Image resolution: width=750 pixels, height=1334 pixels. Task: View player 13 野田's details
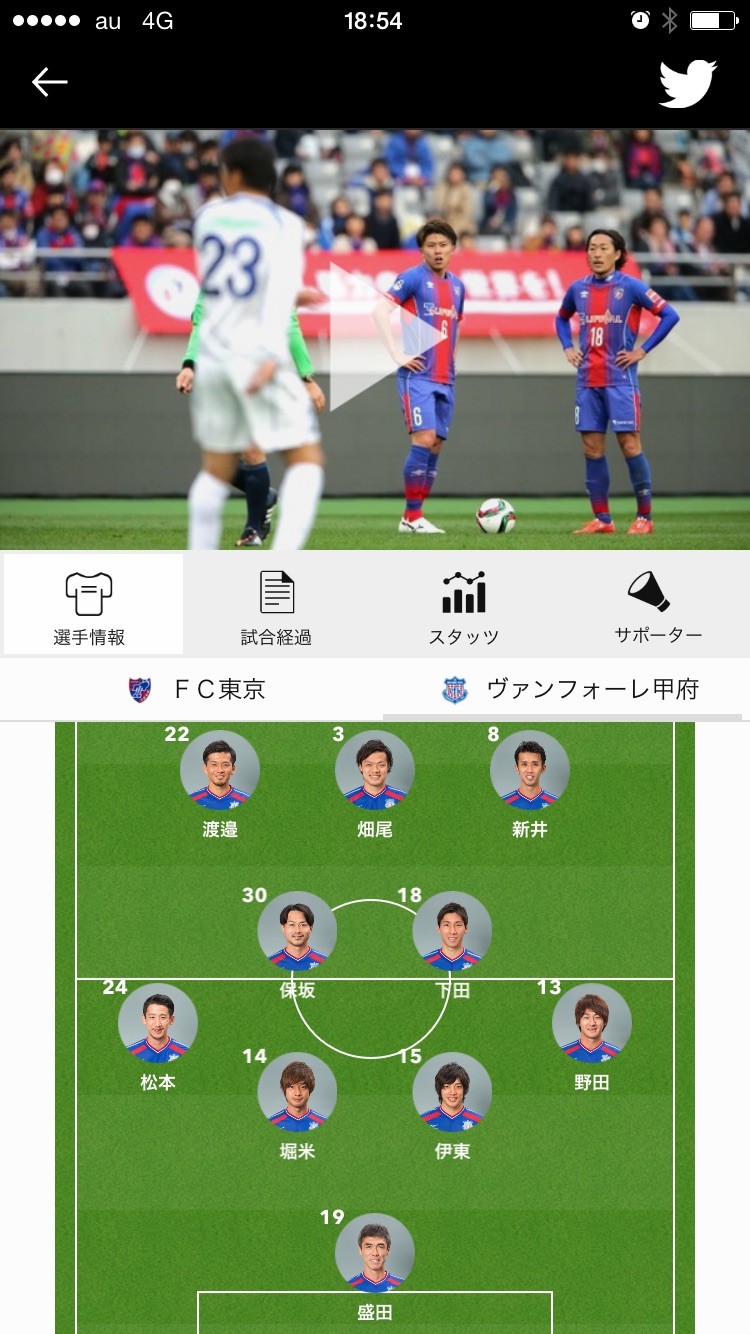click(x=592, y=1023)
